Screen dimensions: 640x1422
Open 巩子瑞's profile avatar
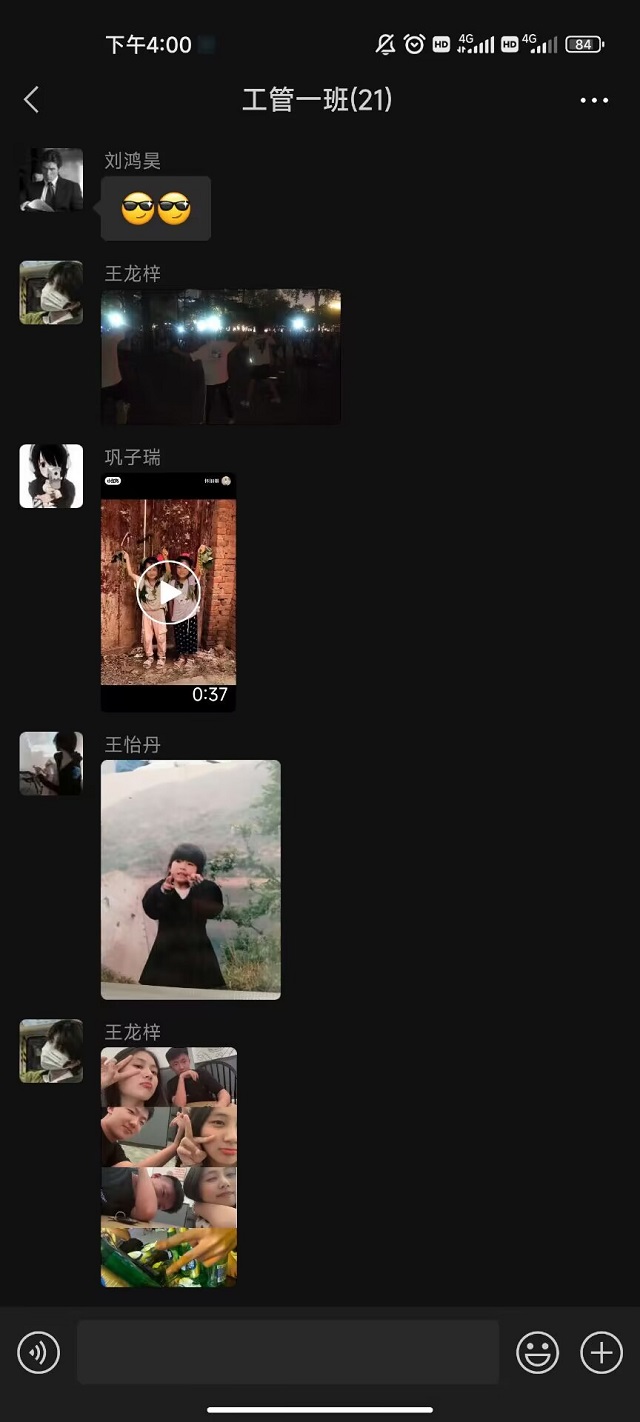[x=51, y=476]
